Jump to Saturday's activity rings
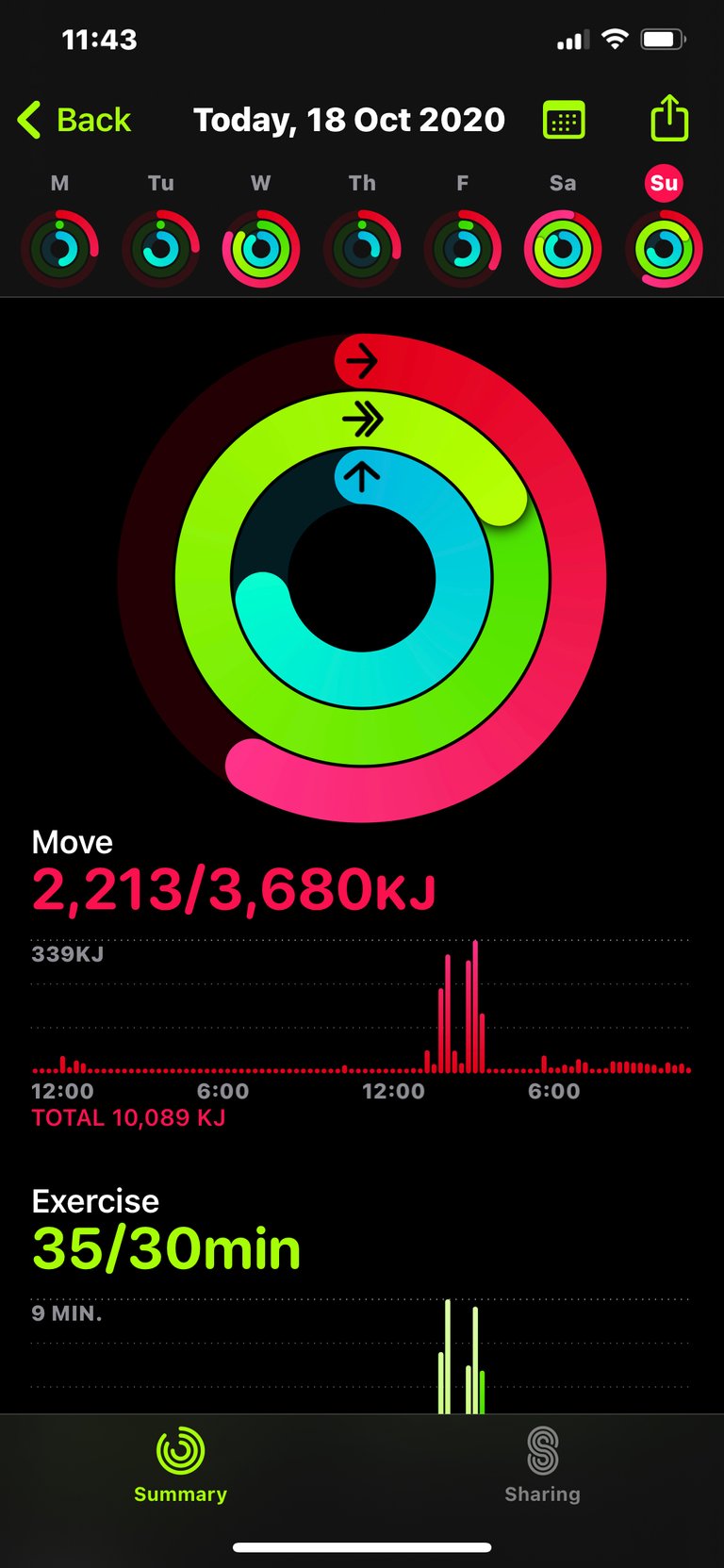724x1568 pixels. (563, 249)
